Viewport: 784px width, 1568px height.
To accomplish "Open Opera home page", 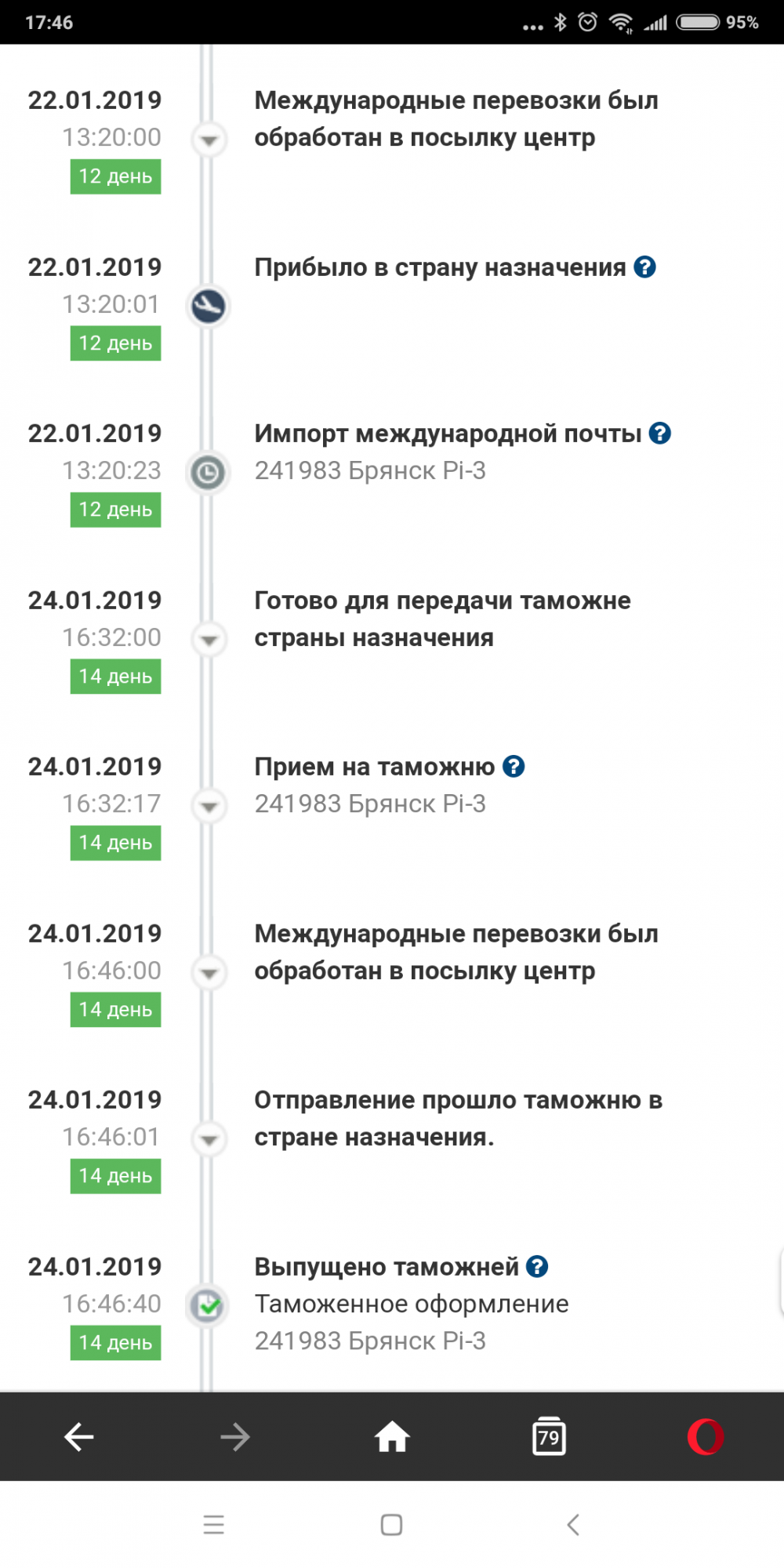I will pyautogui.click(x=392, y=1437).
